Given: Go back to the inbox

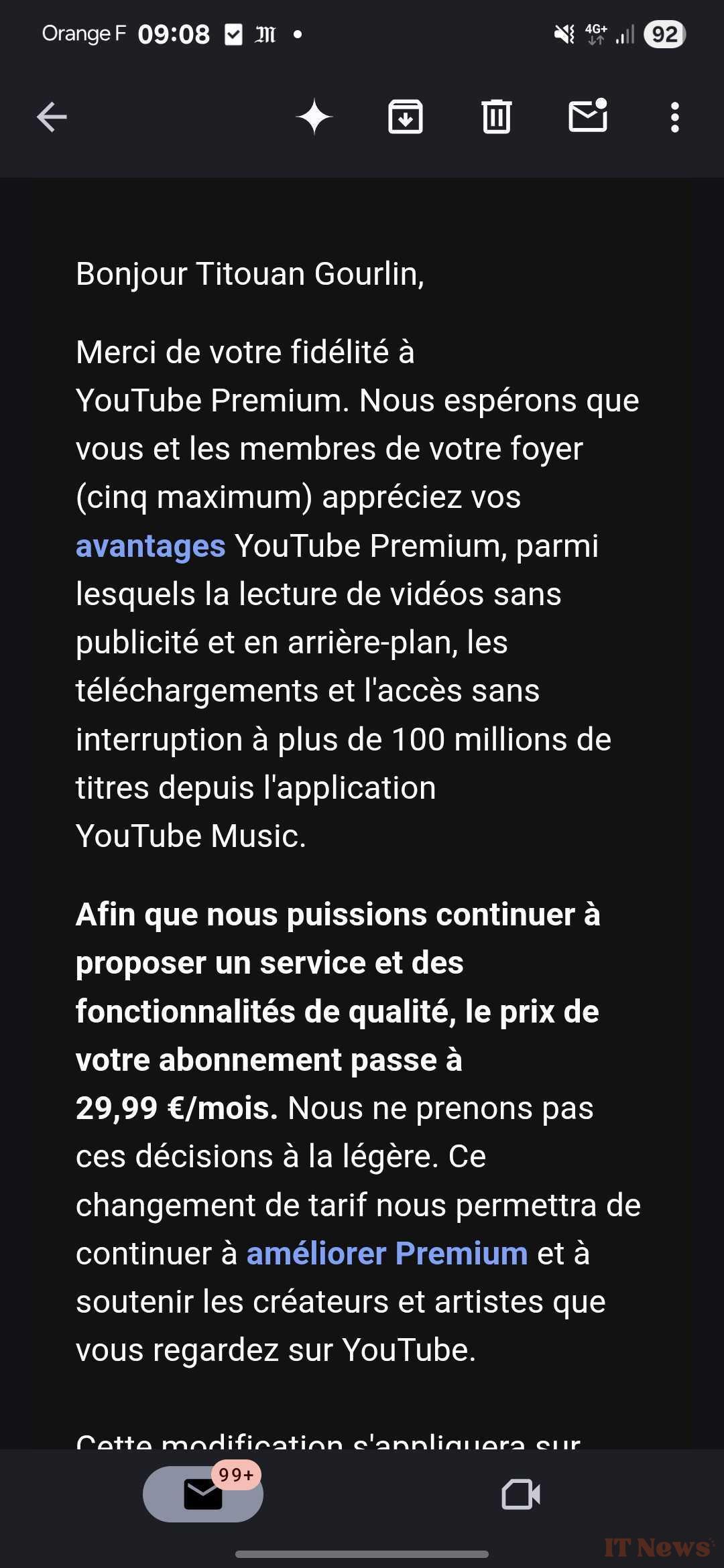Looking at the screenshot, I should click(x=52, y=117).
